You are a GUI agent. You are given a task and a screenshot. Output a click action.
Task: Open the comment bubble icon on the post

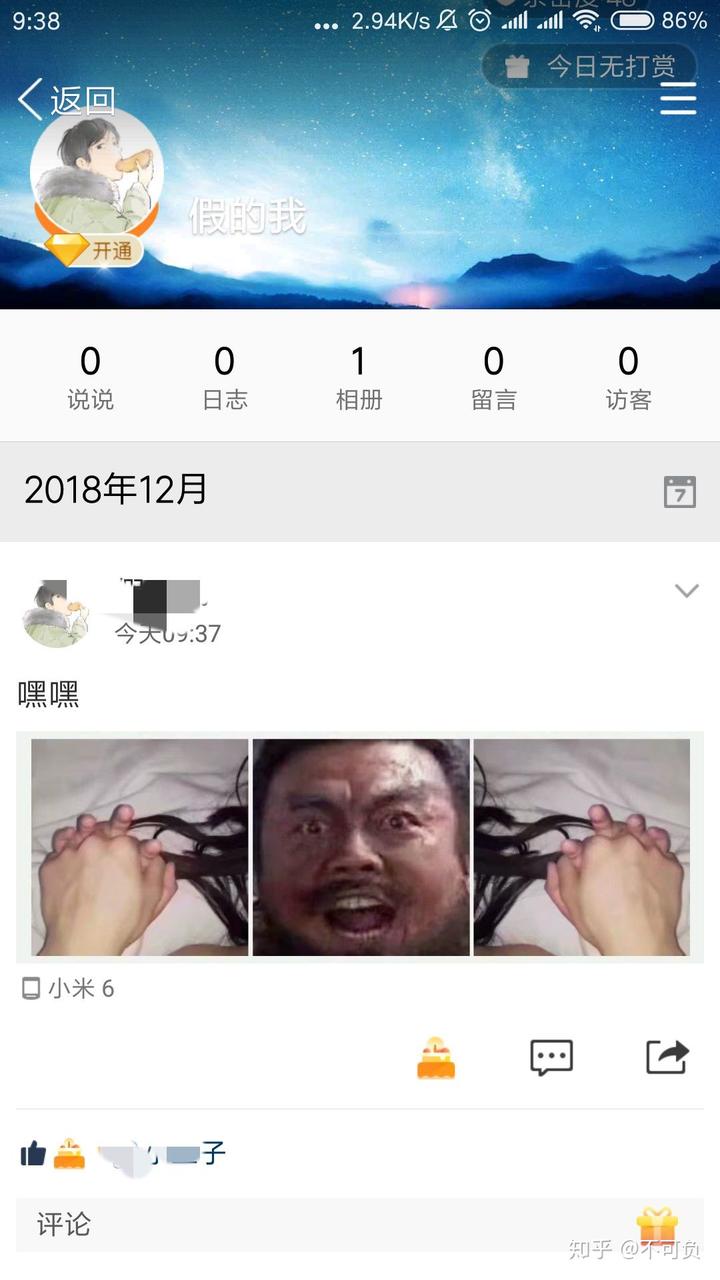(549, 1057)
